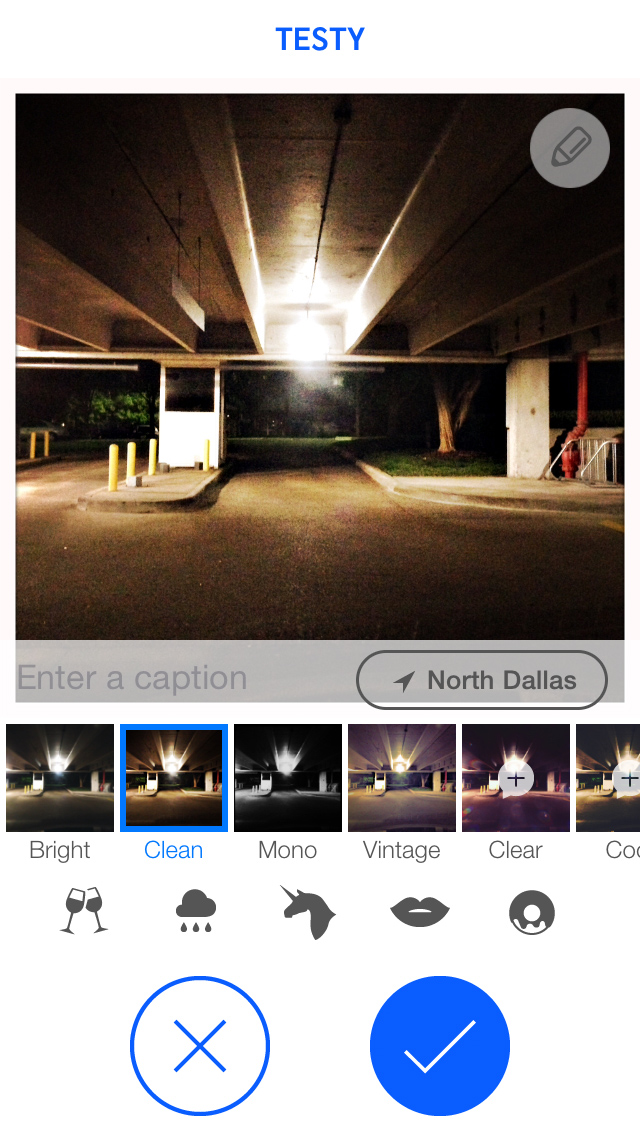Unlock the Clear filter

point(516,779)
